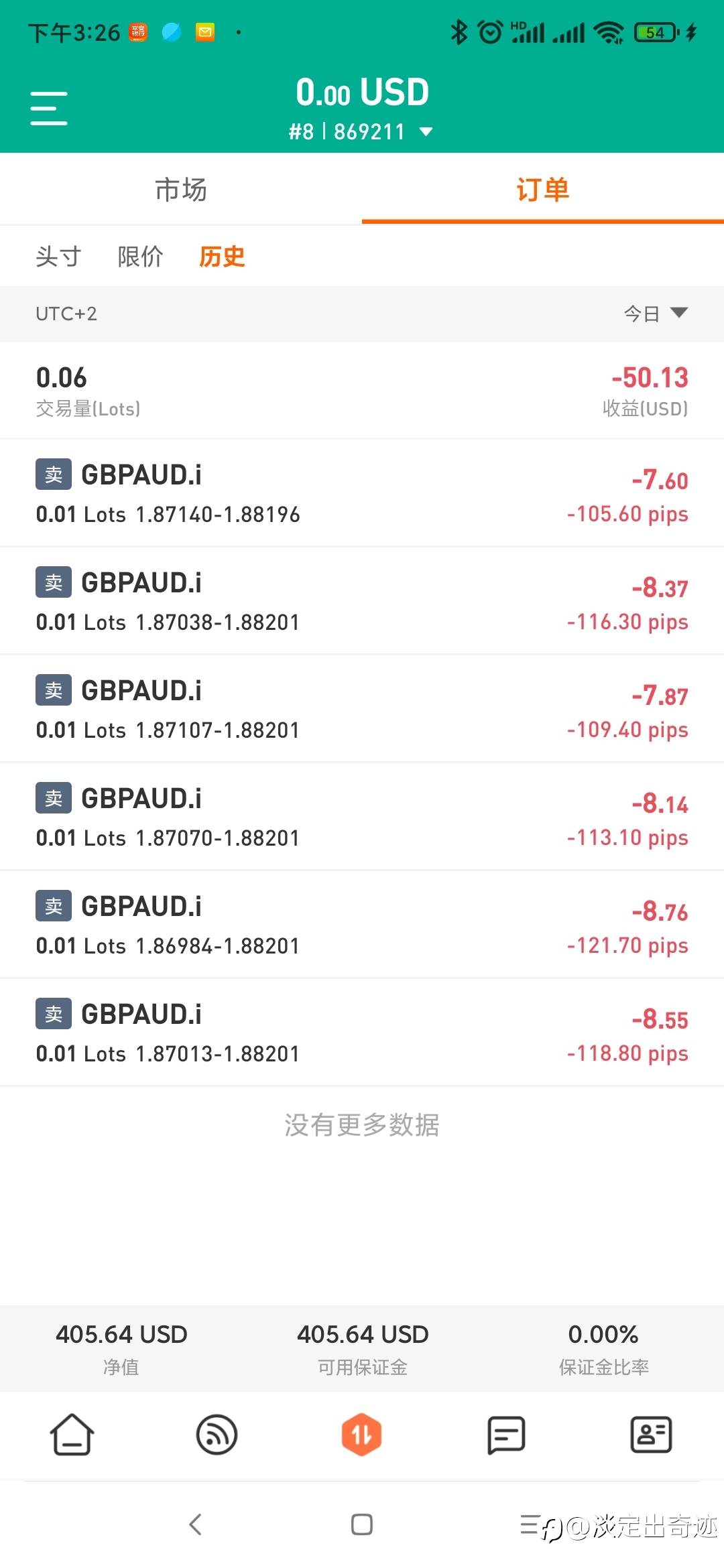The height and width of the screenshot is (1568, 724).
Task: Expand the account #8 869211 dropdown
Action: coord(361,131)
